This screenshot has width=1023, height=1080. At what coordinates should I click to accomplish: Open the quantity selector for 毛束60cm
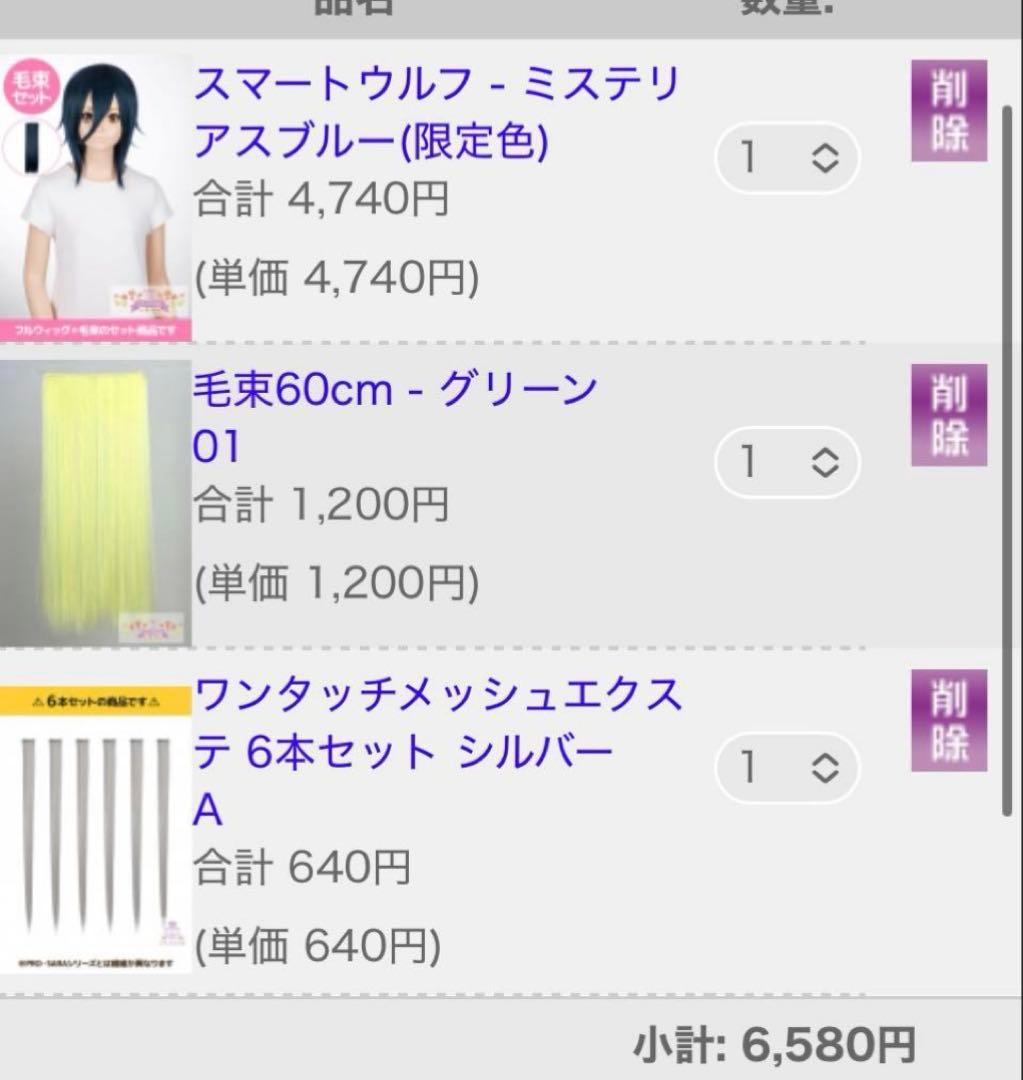click(785, 462)
